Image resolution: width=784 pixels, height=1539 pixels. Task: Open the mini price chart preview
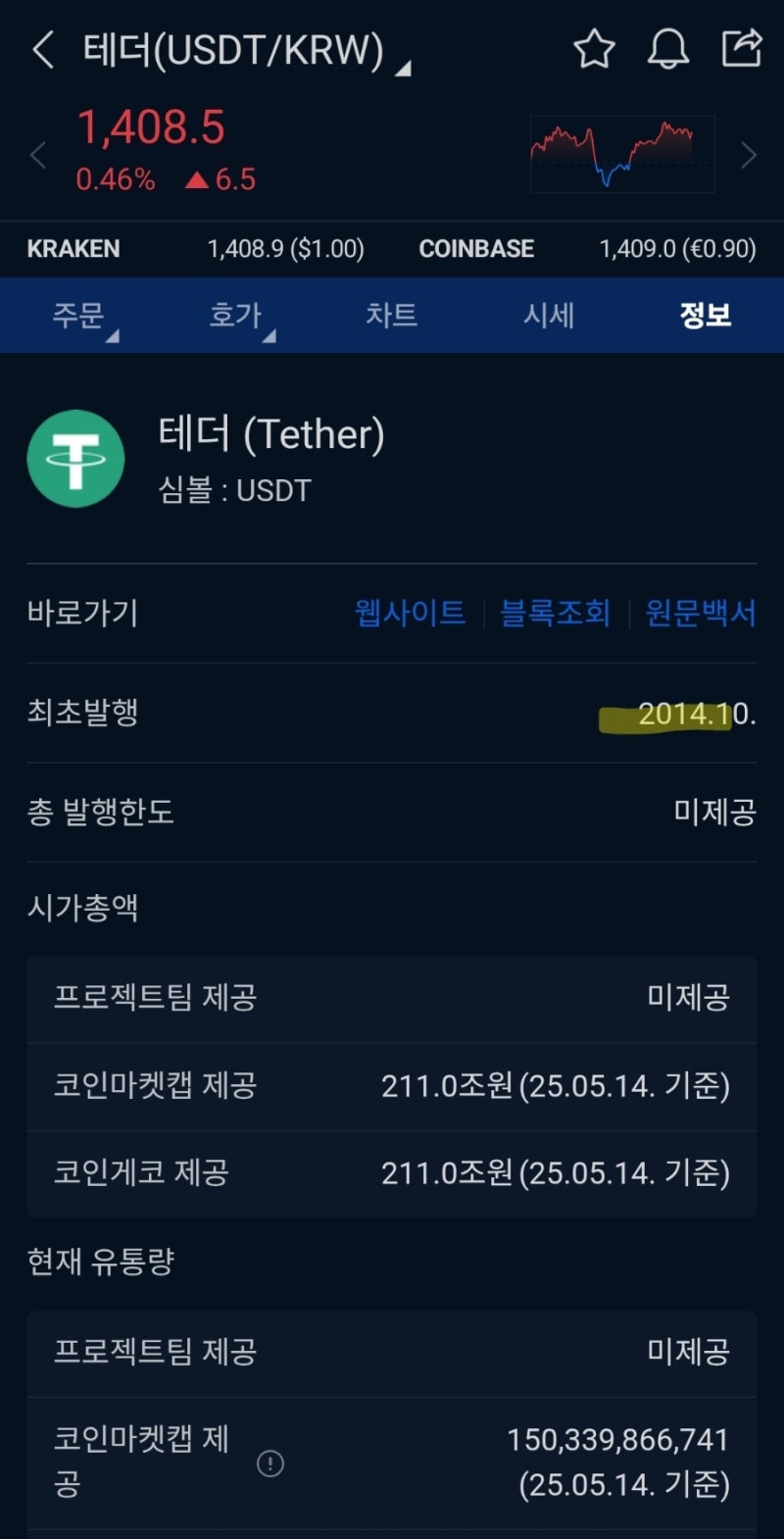tap(622, 155)
